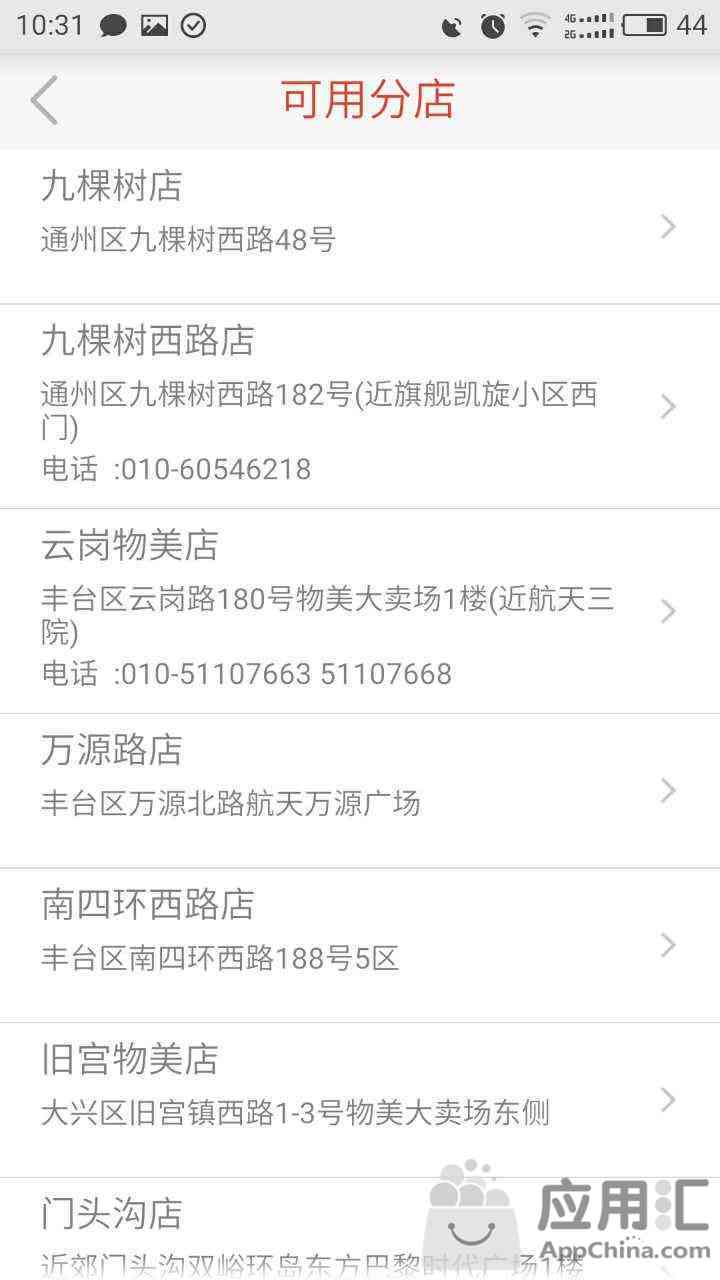Open the 万源路店 branch
This screenshot has height=1280, width=720.
(360, 791)
